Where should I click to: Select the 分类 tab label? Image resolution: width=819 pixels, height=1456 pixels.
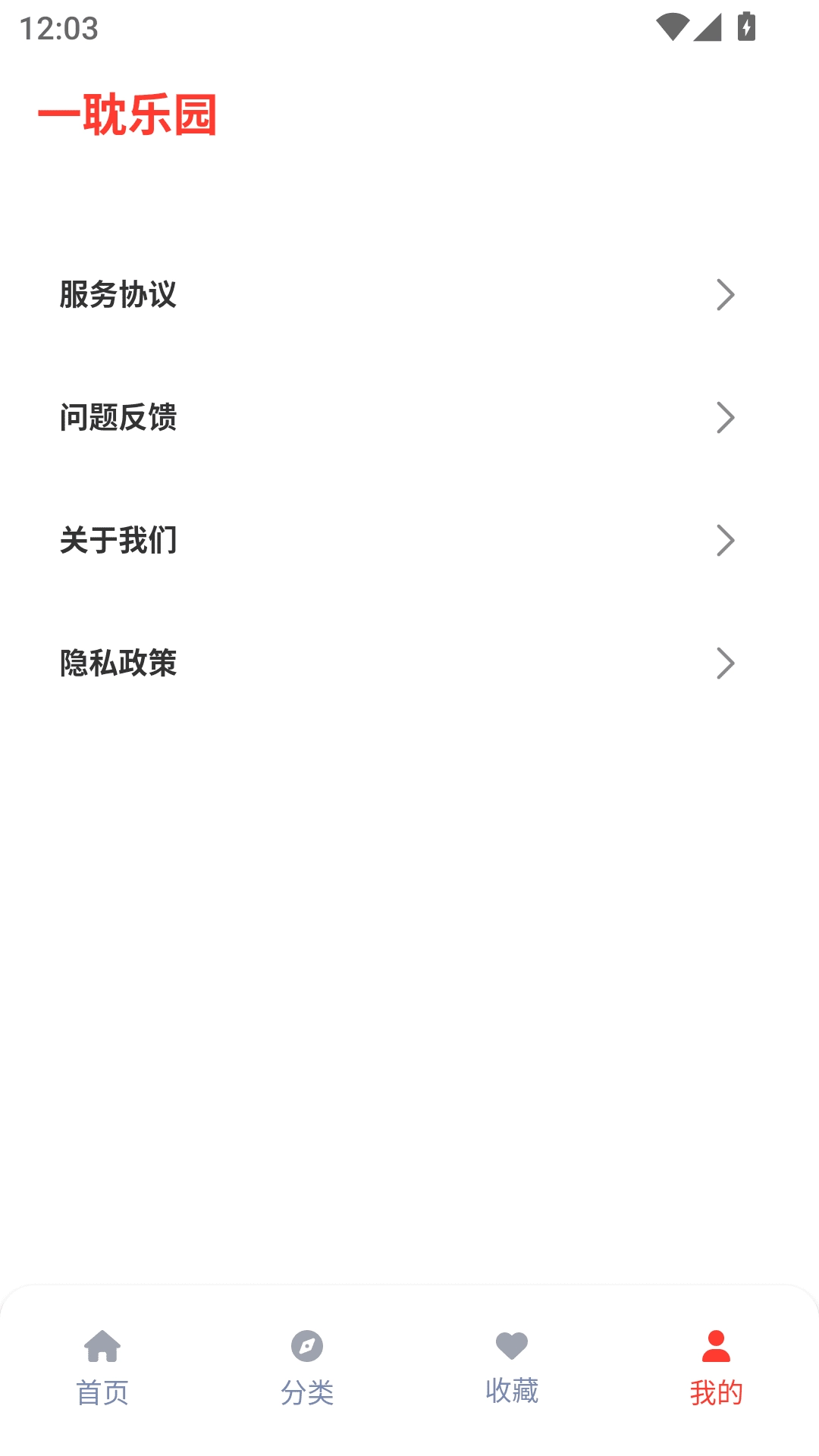coord(307,1392)
